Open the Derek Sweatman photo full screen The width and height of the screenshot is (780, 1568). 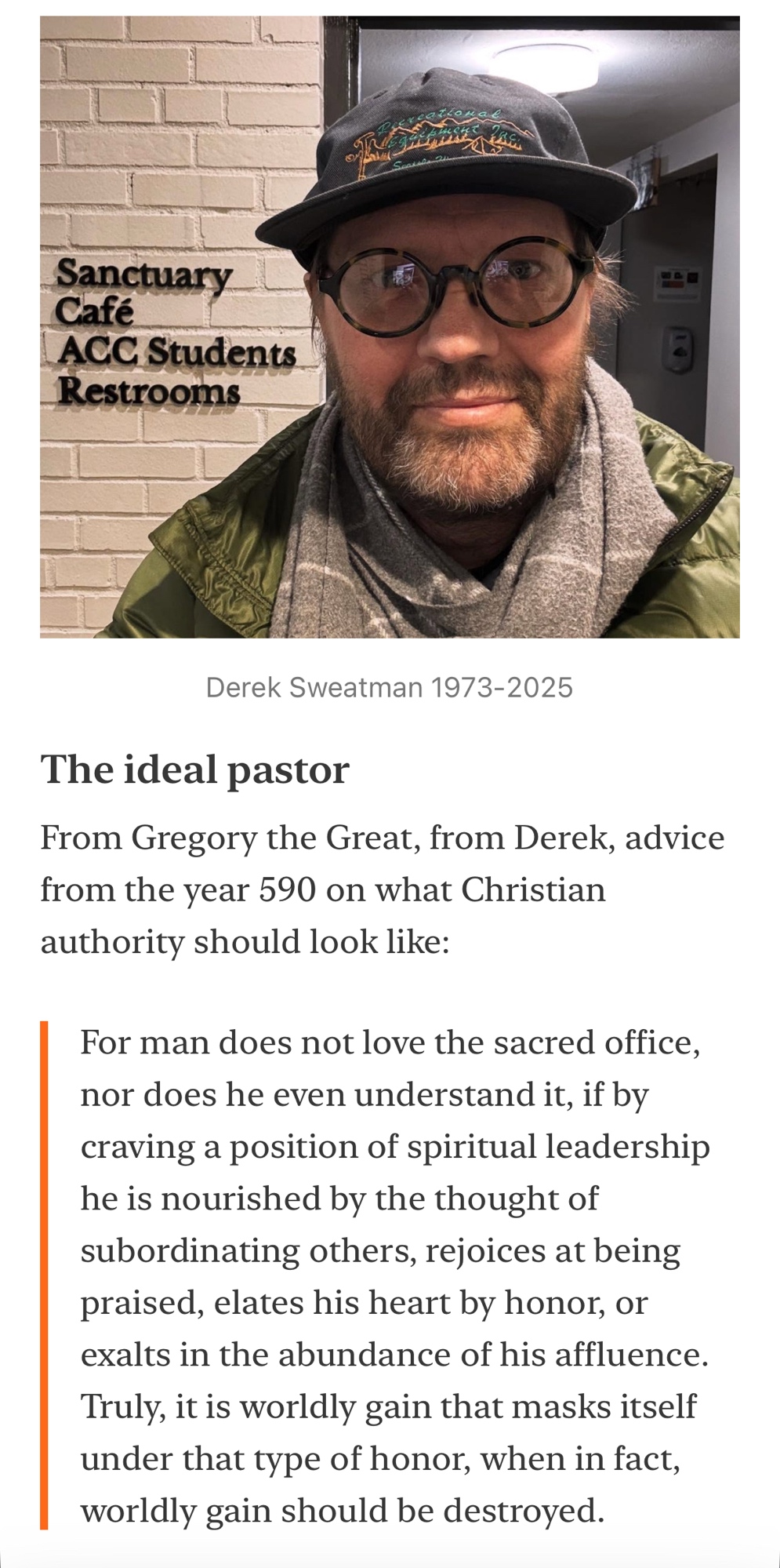(x=390, y=327)
